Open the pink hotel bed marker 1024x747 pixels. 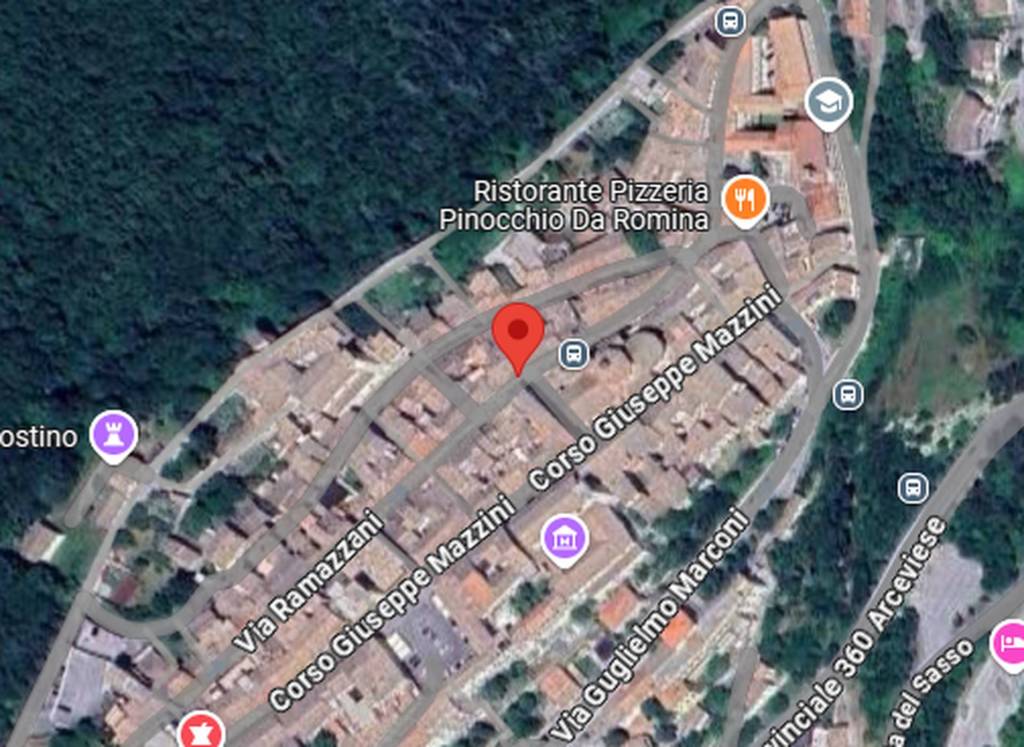coord(1009,642)
